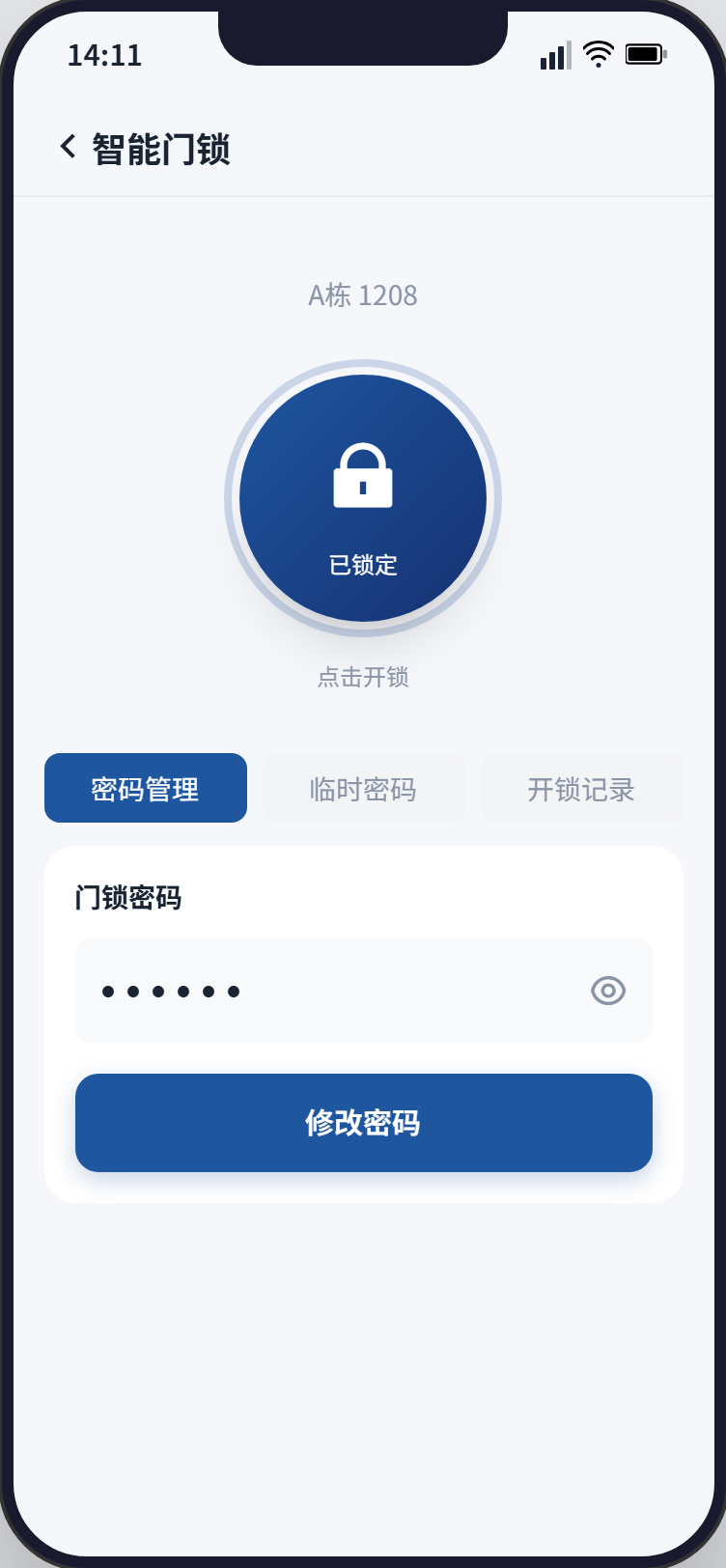The image size is (726, 1568).
Task: Open the 开锁记录 tab
Action: 581,788
